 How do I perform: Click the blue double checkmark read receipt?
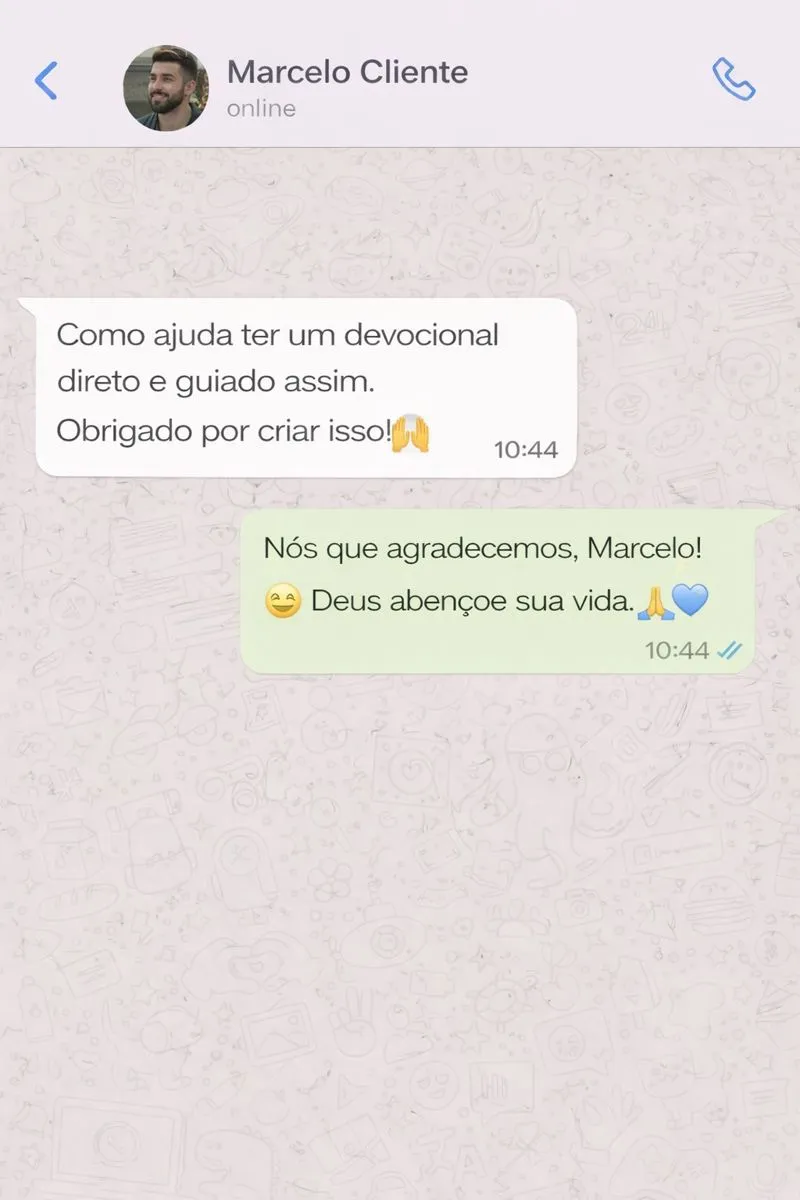[728, 650]
